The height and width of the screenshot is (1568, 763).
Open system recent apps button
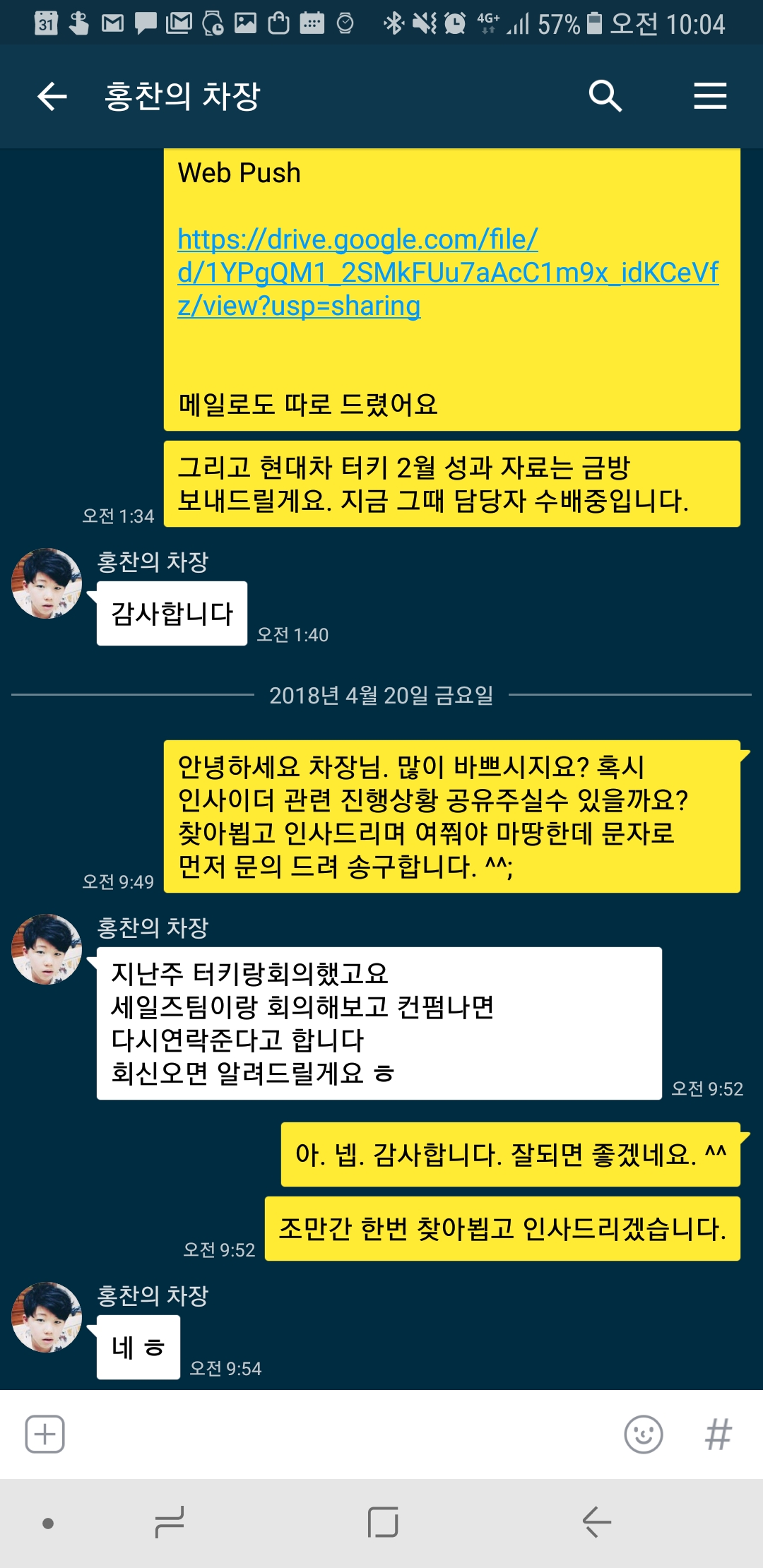(170, 1522)
